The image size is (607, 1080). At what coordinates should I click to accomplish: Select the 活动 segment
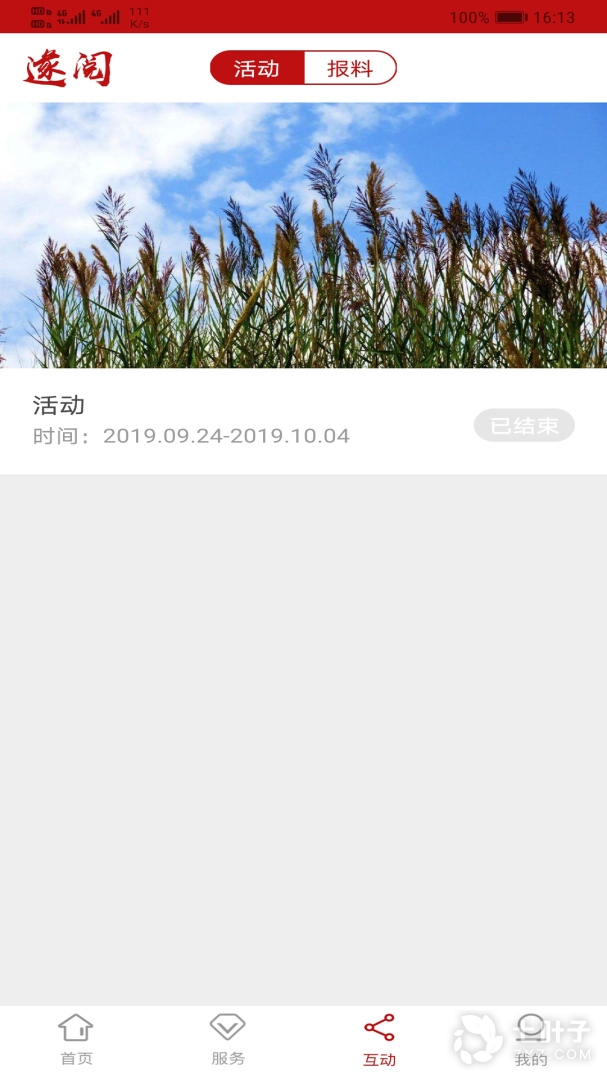click(x=257, y=68)
